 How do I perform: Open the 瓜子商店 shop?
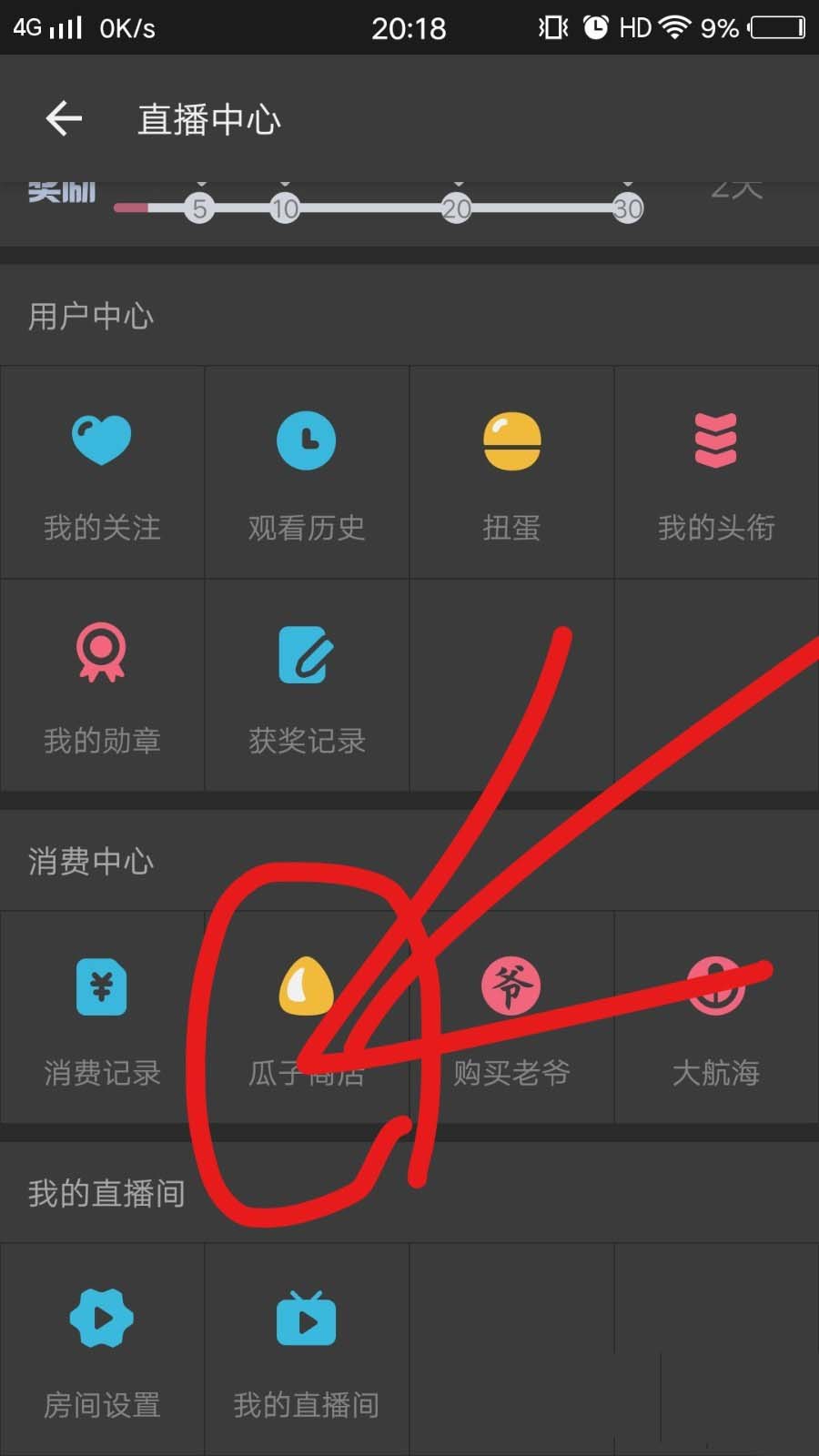coord(307,1016)
